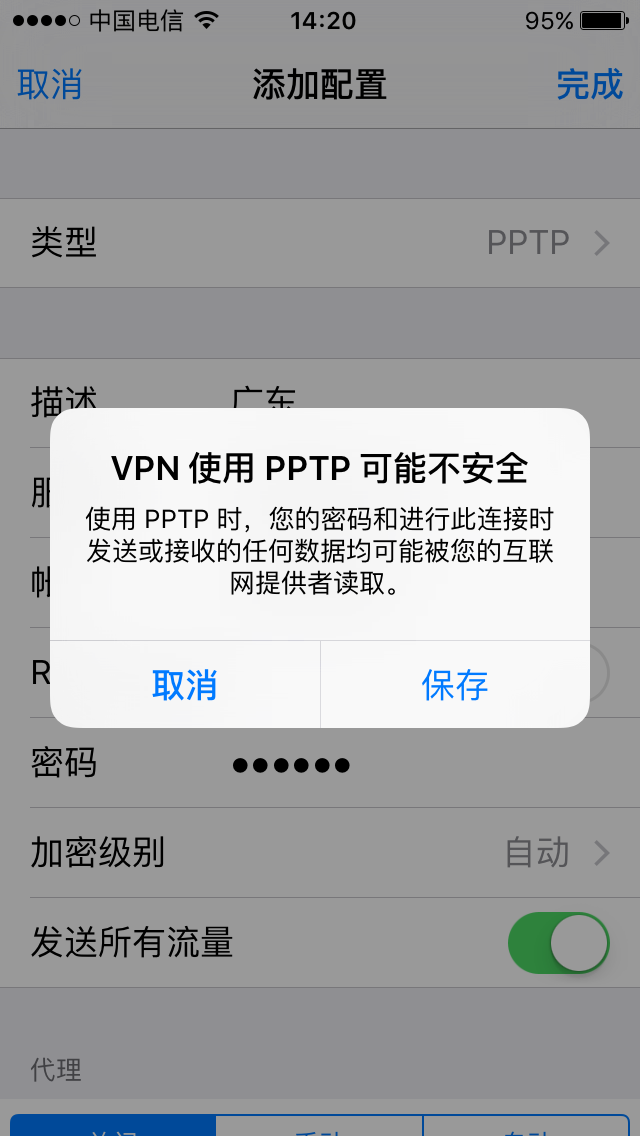This screenshot has height=1136, width=640.
Task: Tap 保存 in the PPTP warning dialog
Action: (455, 685)
